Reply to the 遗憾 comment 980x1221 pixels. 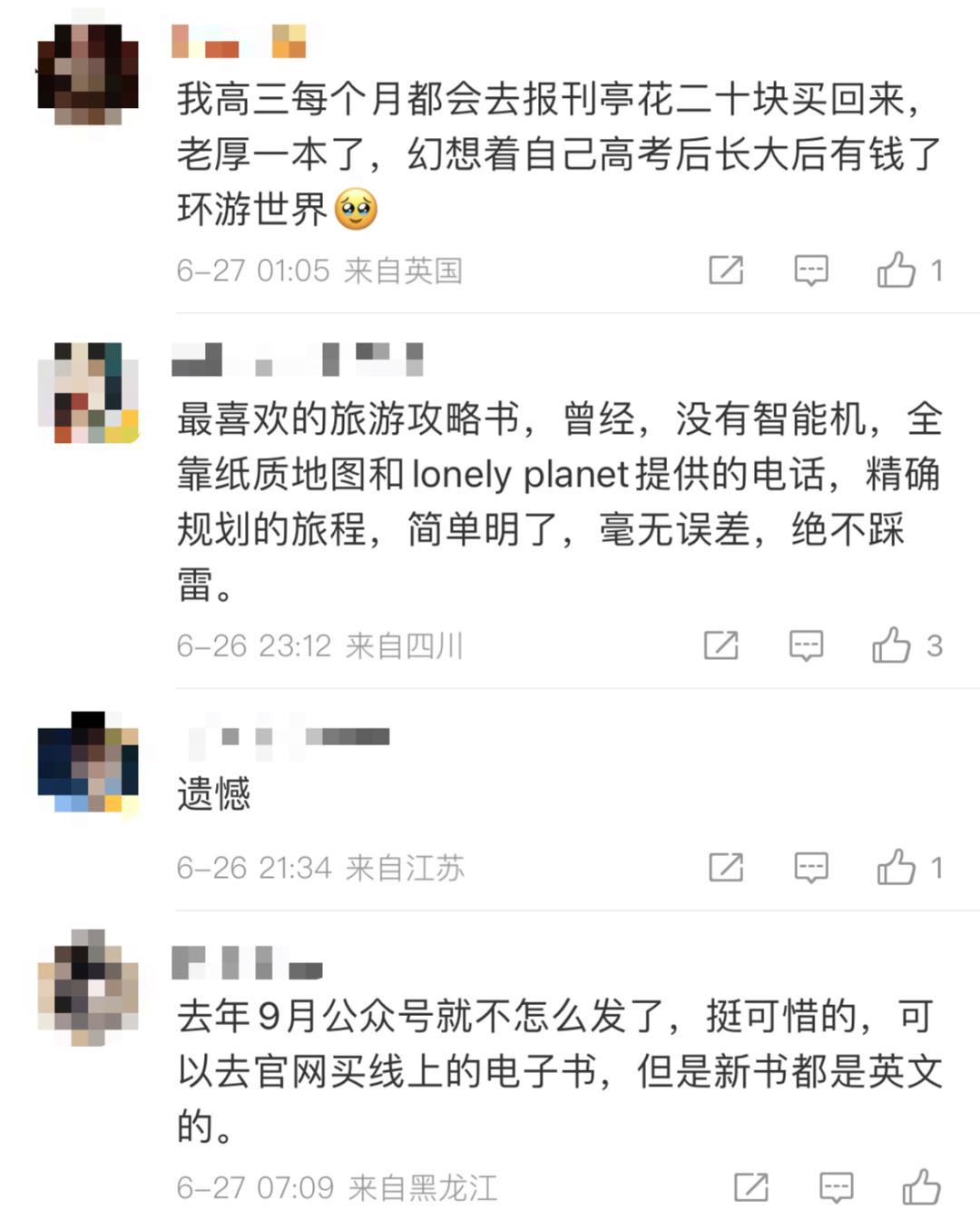click(810, 867)
